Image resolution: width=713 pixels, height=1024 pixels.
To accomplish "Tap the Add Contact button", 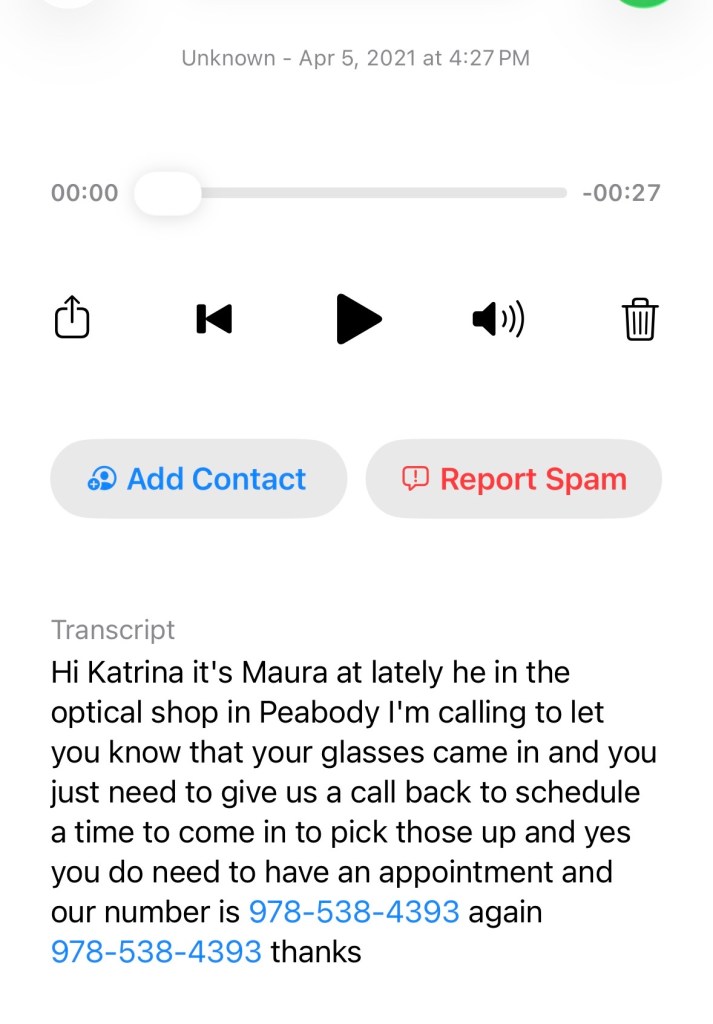I will click(x=198, y=479).
